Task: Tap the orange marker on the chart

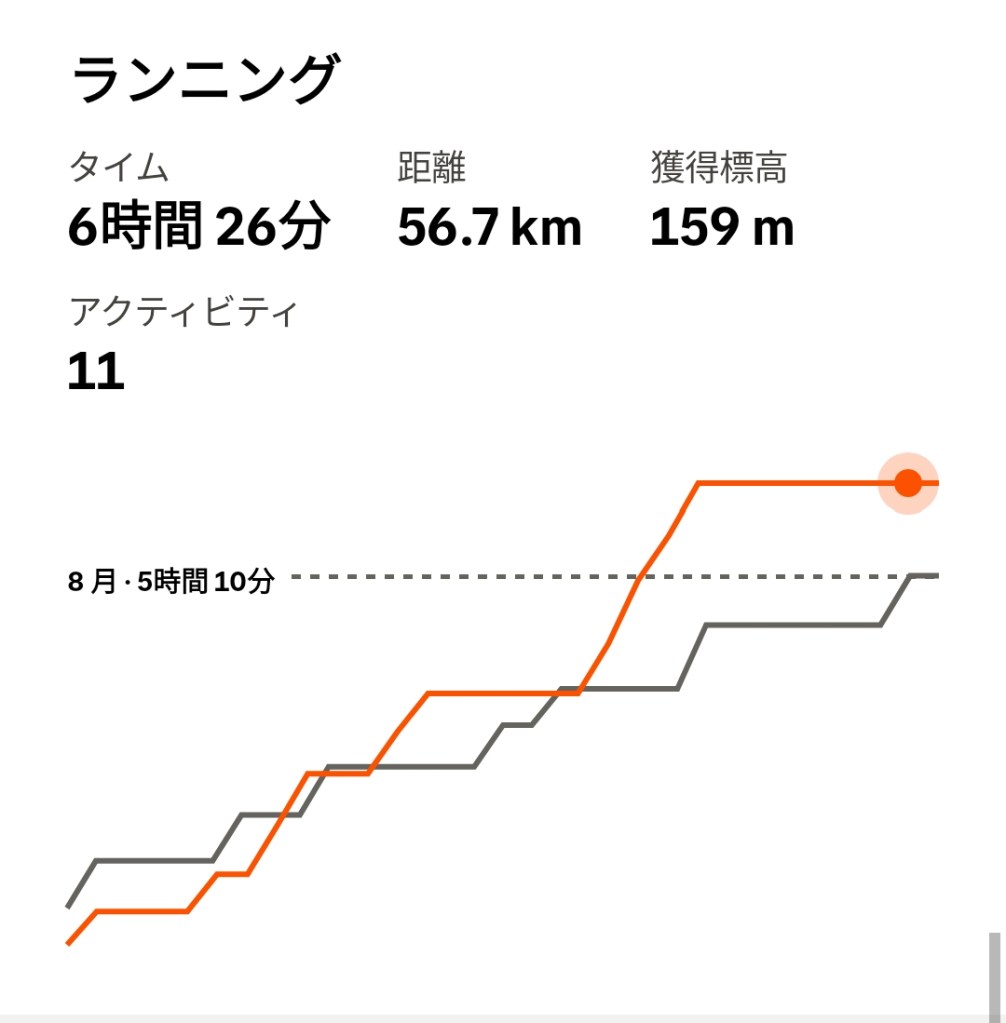Action: pos(907,483)
